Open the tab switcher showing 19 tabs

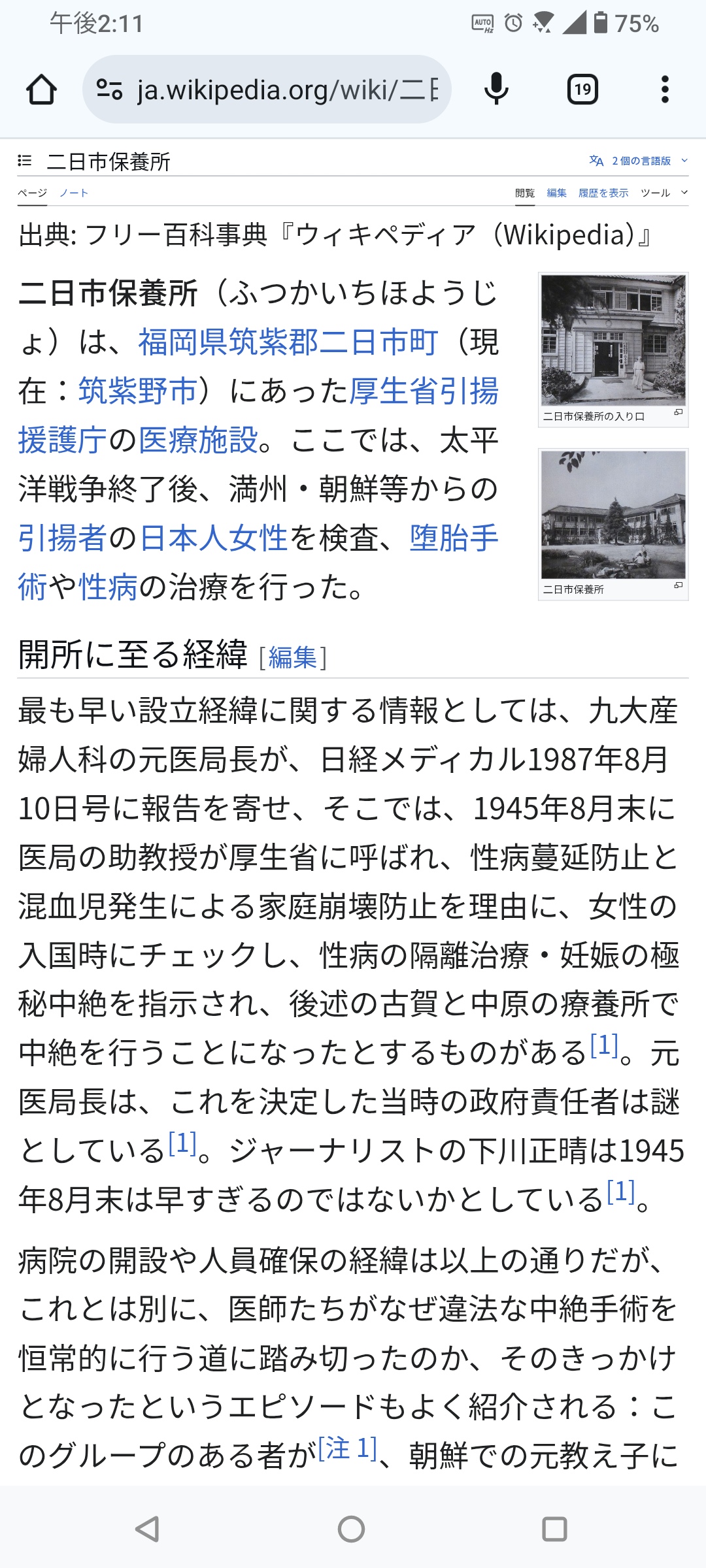(x=582, y=90)
